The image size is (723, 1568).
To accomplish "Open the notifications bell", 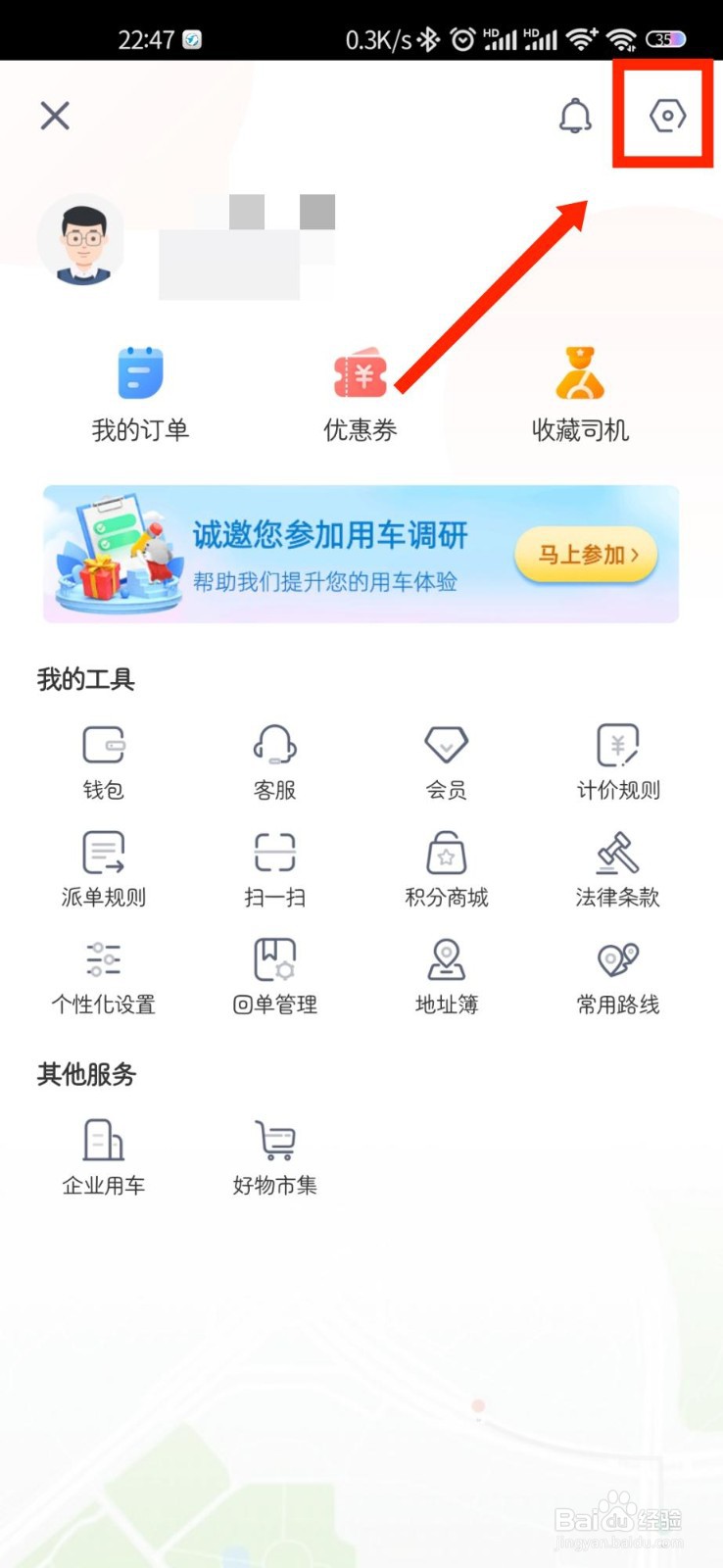I will point(575,116).
